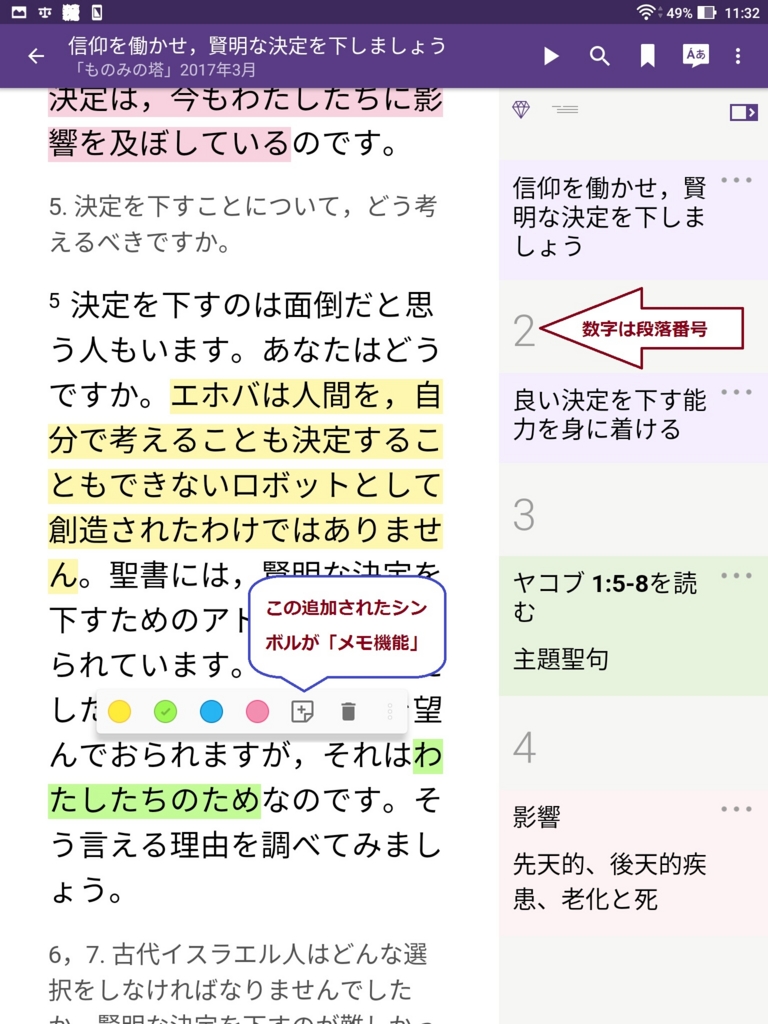
Task: Open the overflow menu in the top bar
Action: (738, 56)
